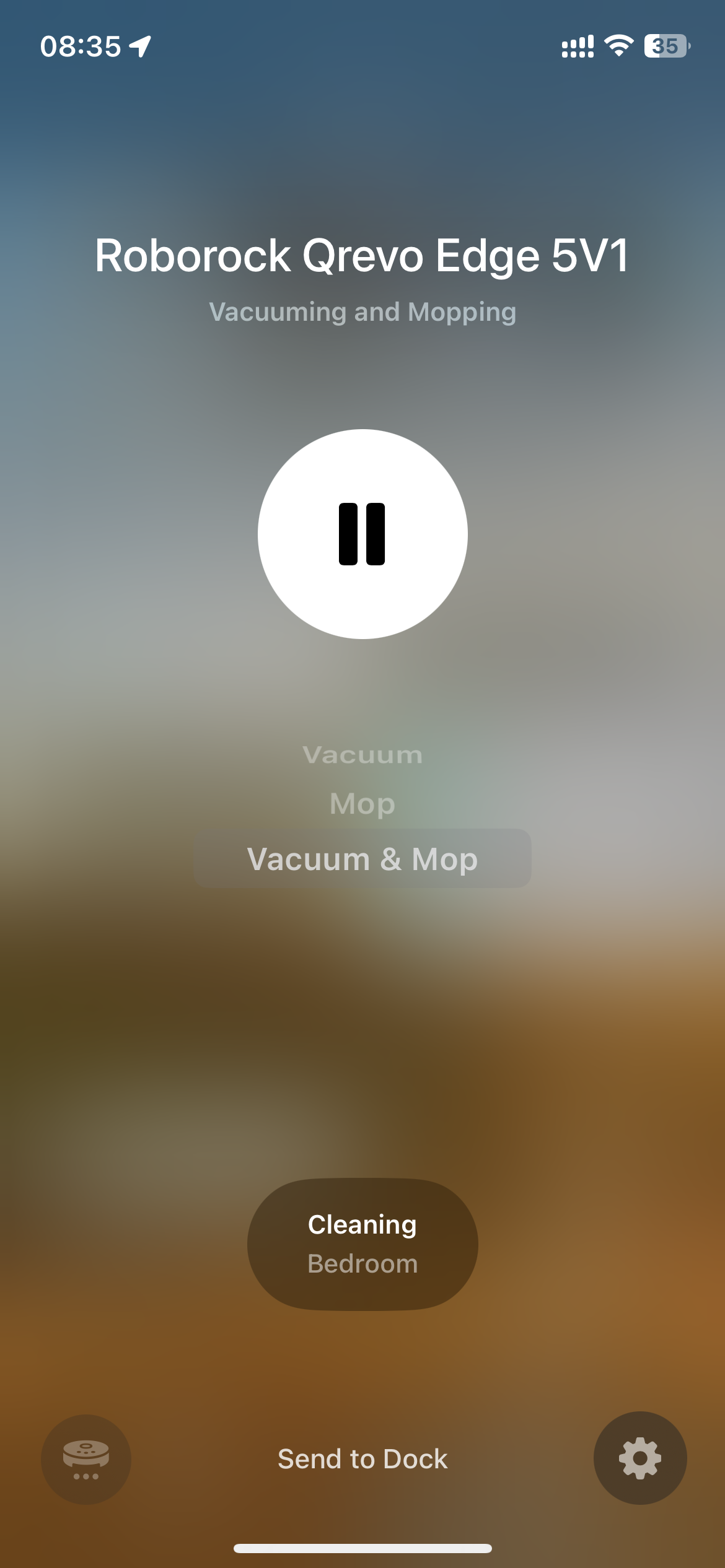
Task: Tap the blurred camera view background
Action: coord(362,1053)
